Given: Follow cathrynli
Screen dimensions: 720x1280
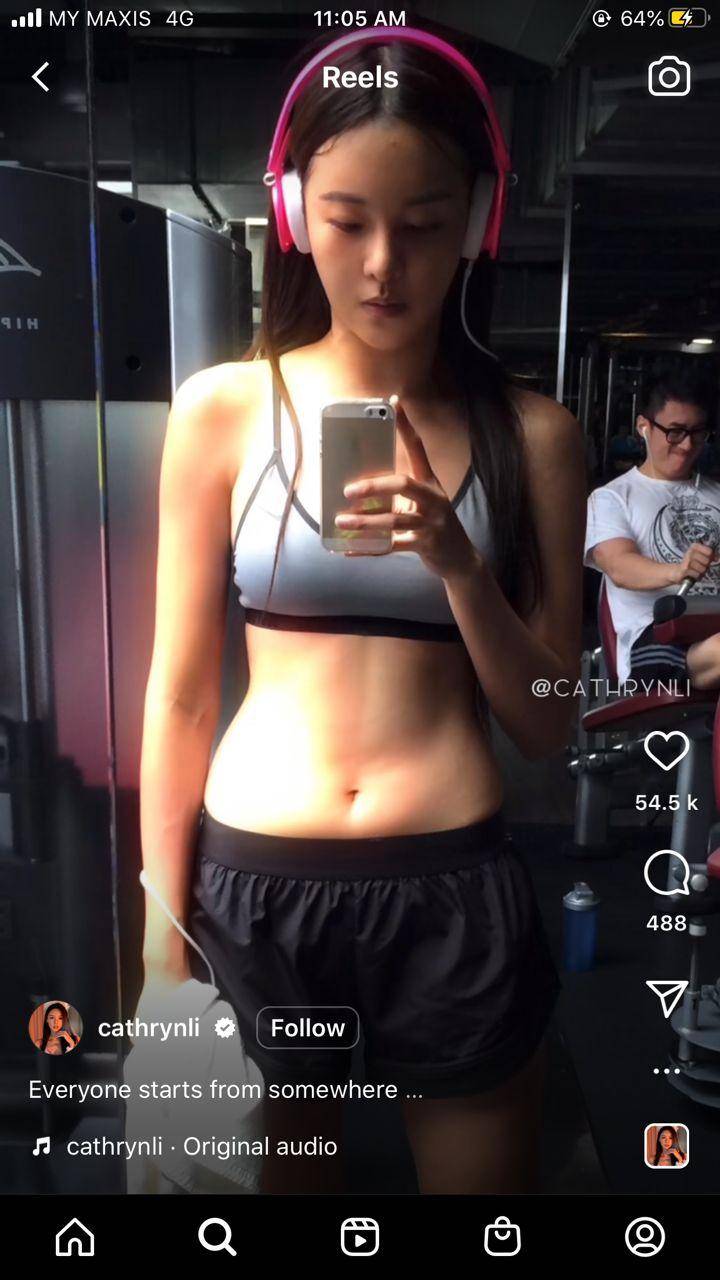Looking at the screenshot, I should coord(307,1028).
